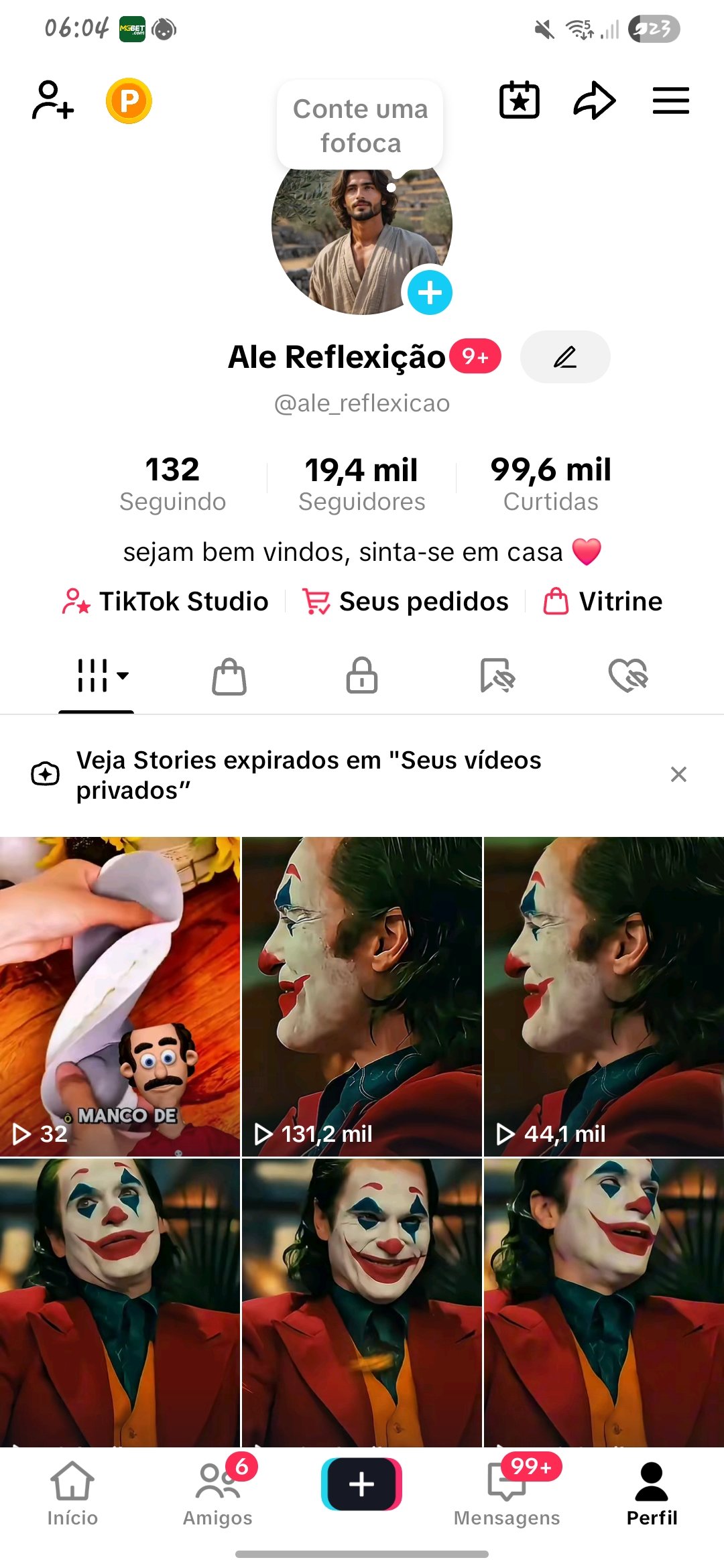Create a new post with the plus button

point(362,1484)
